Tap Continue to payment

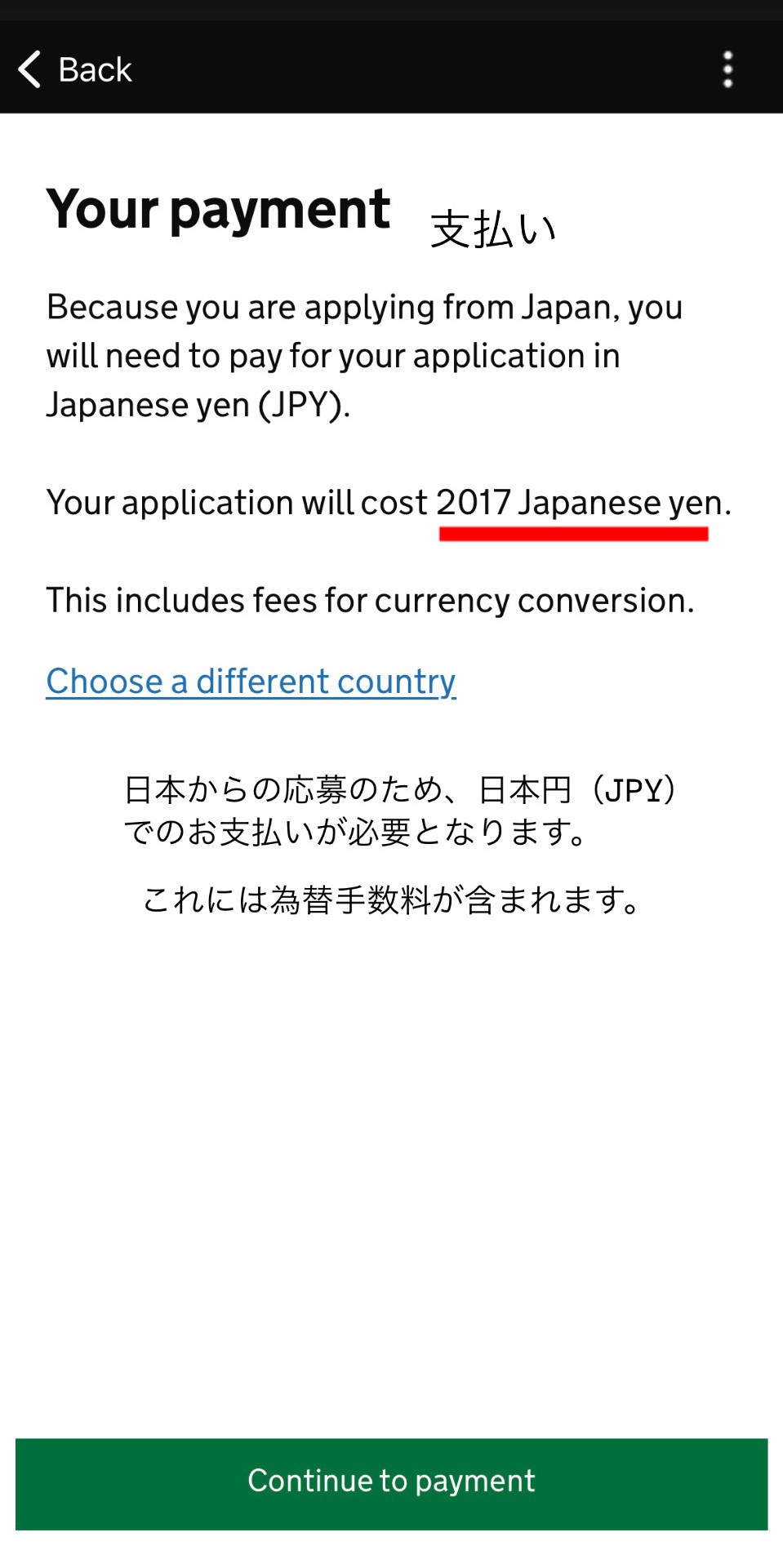391,1483
